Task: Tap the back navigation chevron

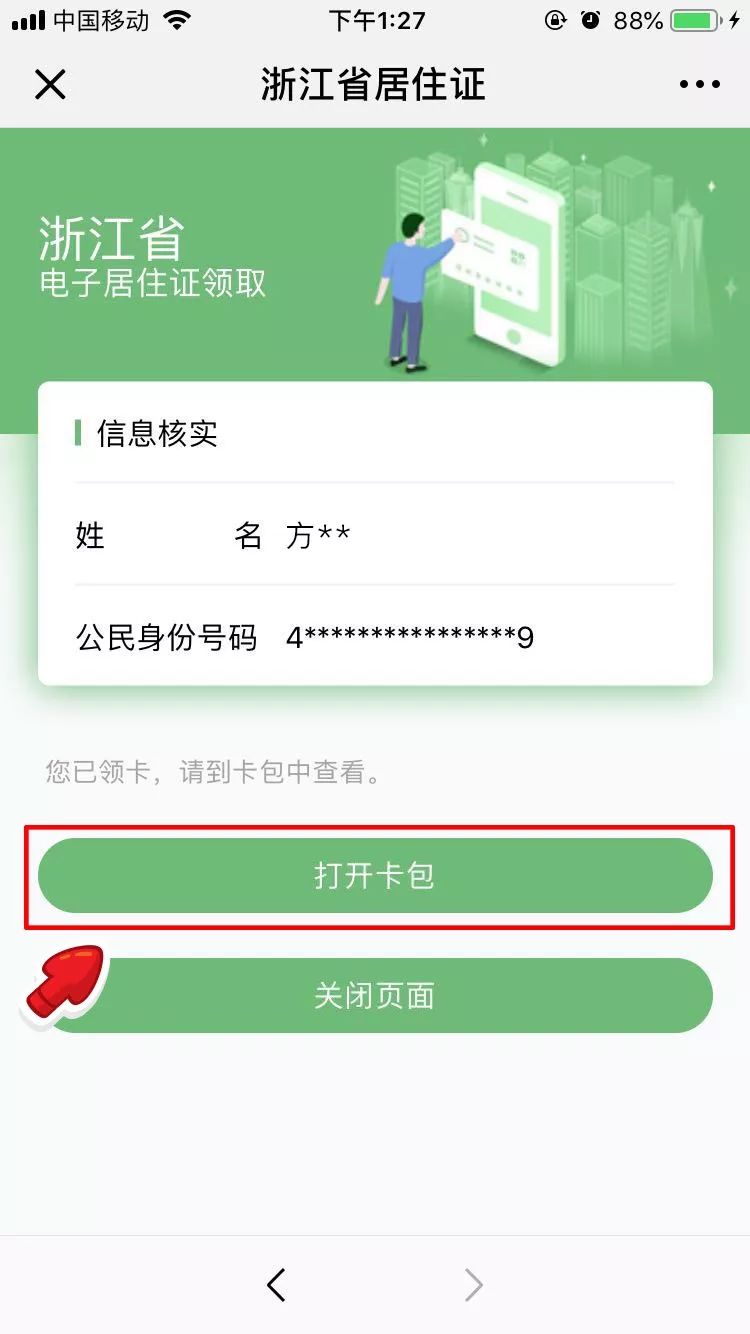Action: tap(277, 1285)
